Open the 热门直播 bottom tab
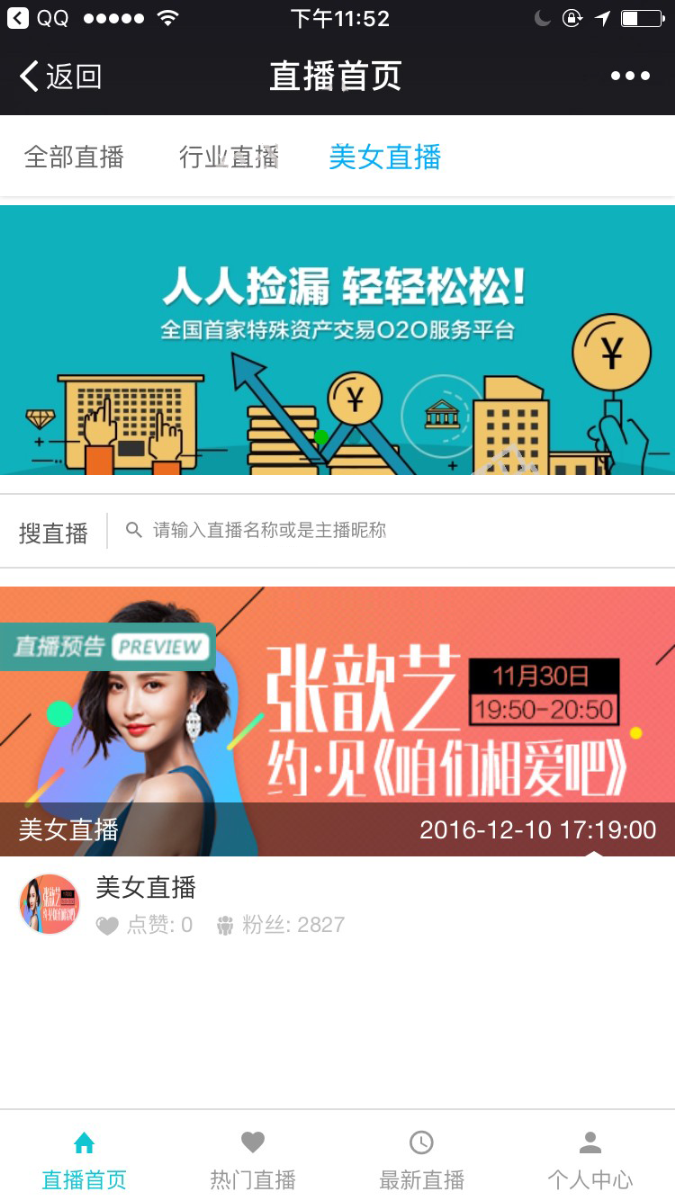This screenshot has height=1200, width=675. point(253,1160)
